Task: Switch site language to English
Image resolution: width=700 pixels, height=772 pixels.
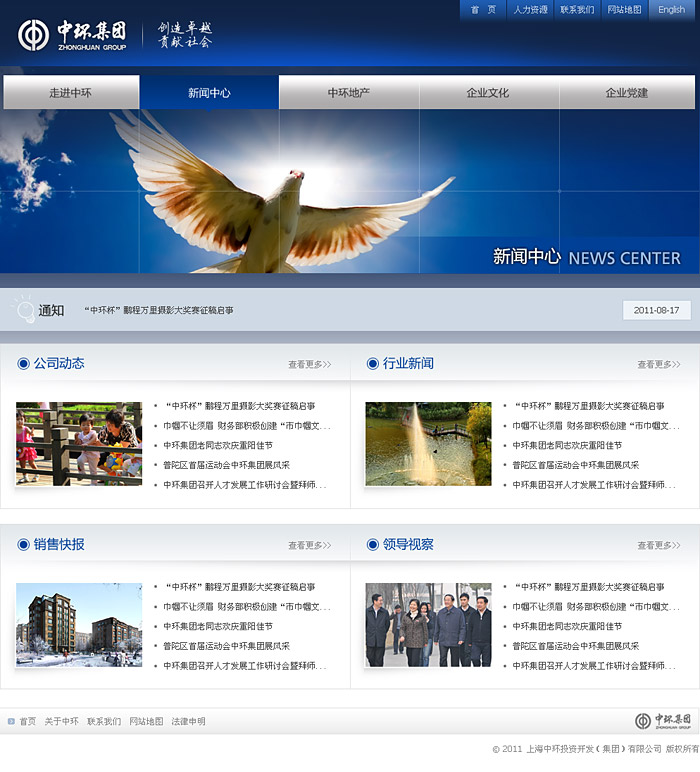Action: (671, 10)
